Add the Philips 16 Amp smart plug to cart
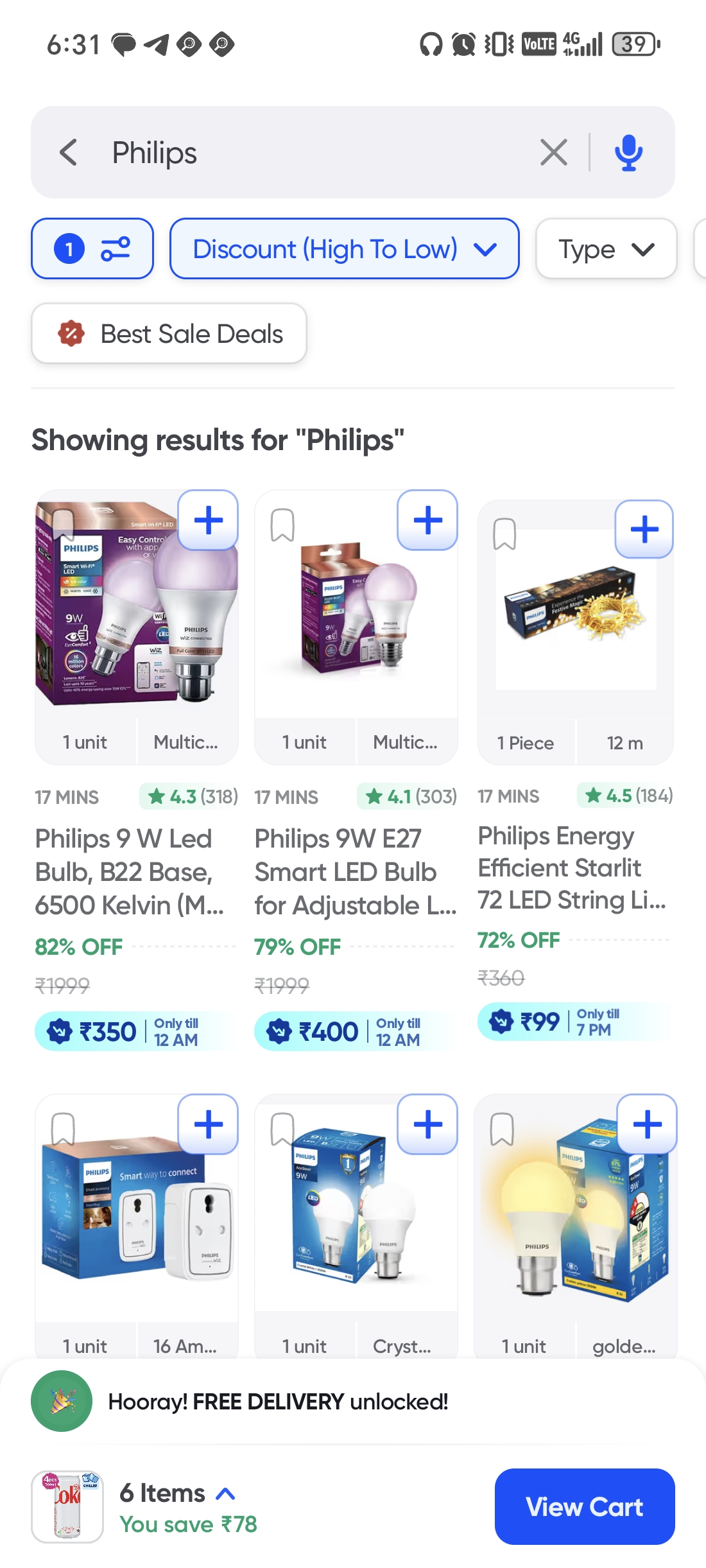This screenshot has height=1568, width=706. (208, 1124)
